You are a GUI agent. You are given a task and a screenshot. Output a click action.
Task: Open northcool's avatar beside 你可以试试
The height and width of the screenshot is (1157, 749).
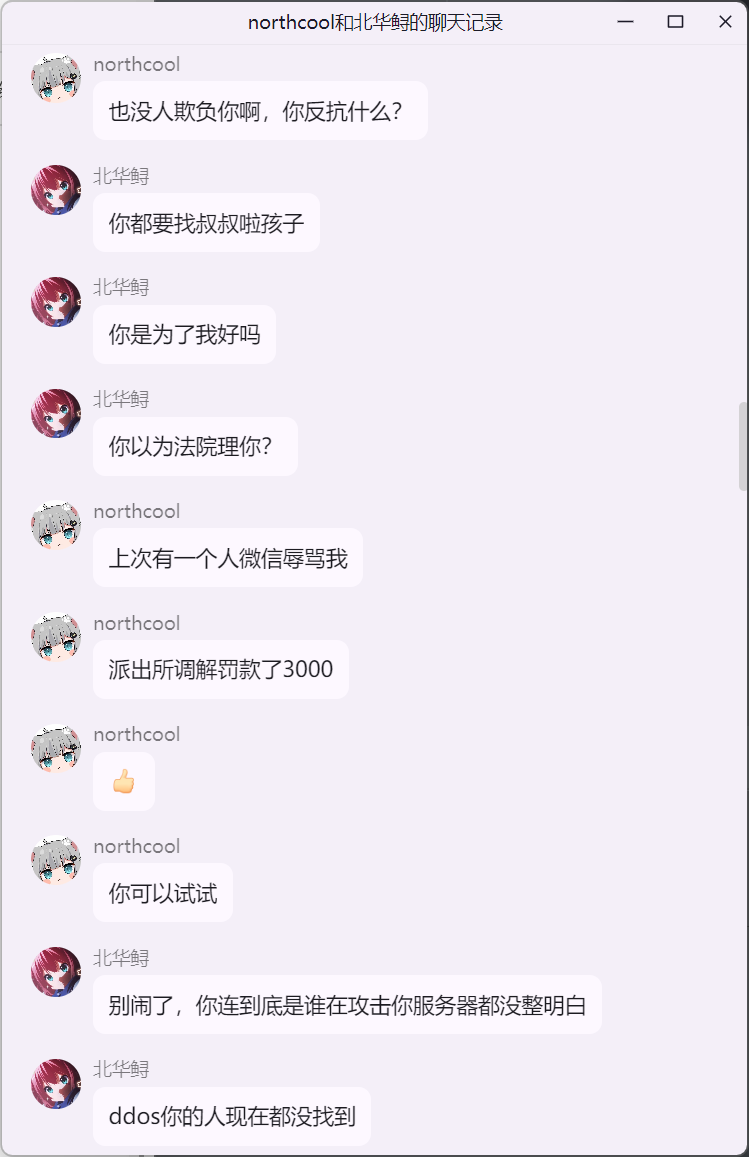(x=56, y=861)
